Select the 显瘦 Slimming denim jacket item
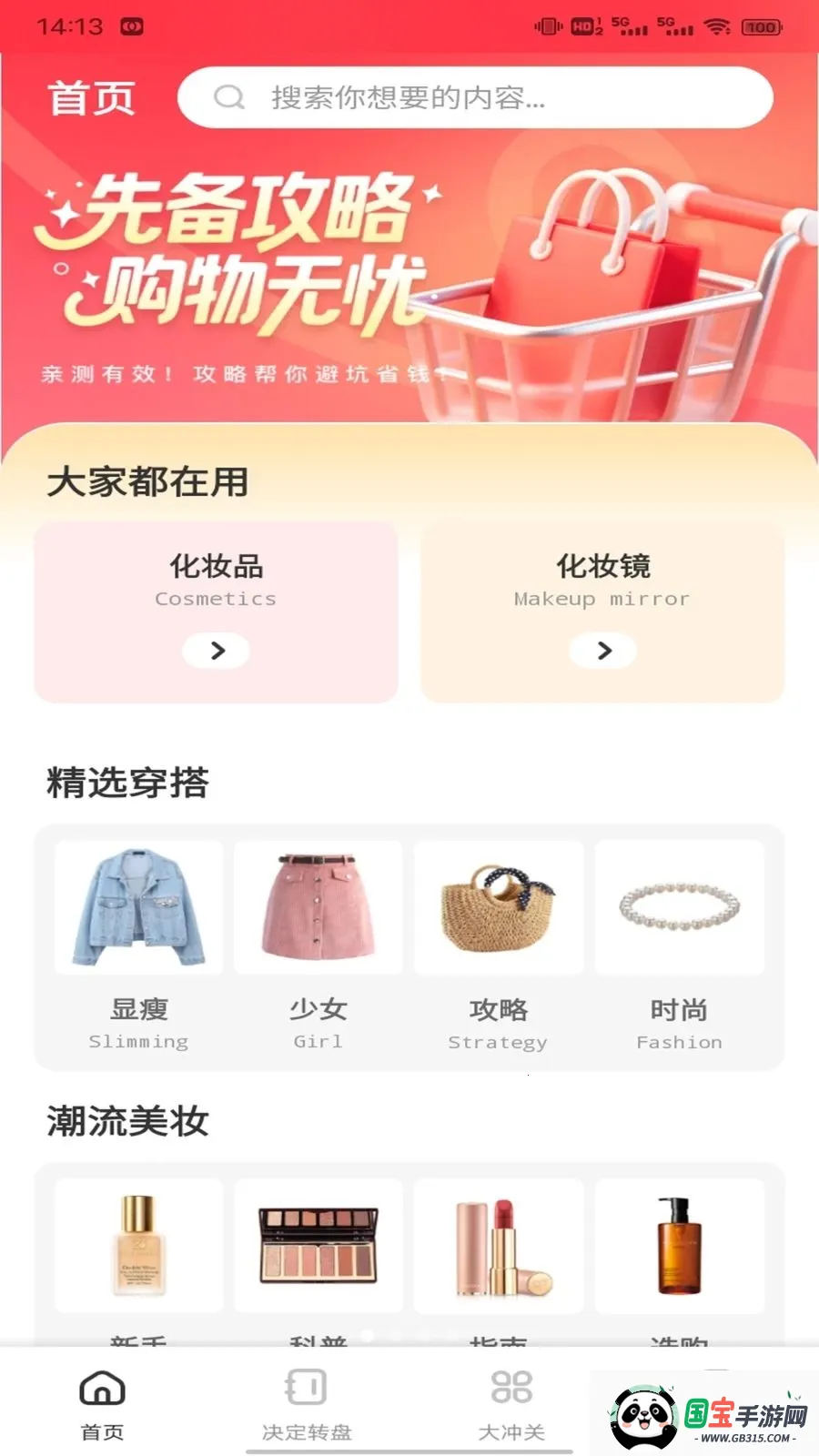The height and width of the screenshot is (1456, 819). click(138, 948)
